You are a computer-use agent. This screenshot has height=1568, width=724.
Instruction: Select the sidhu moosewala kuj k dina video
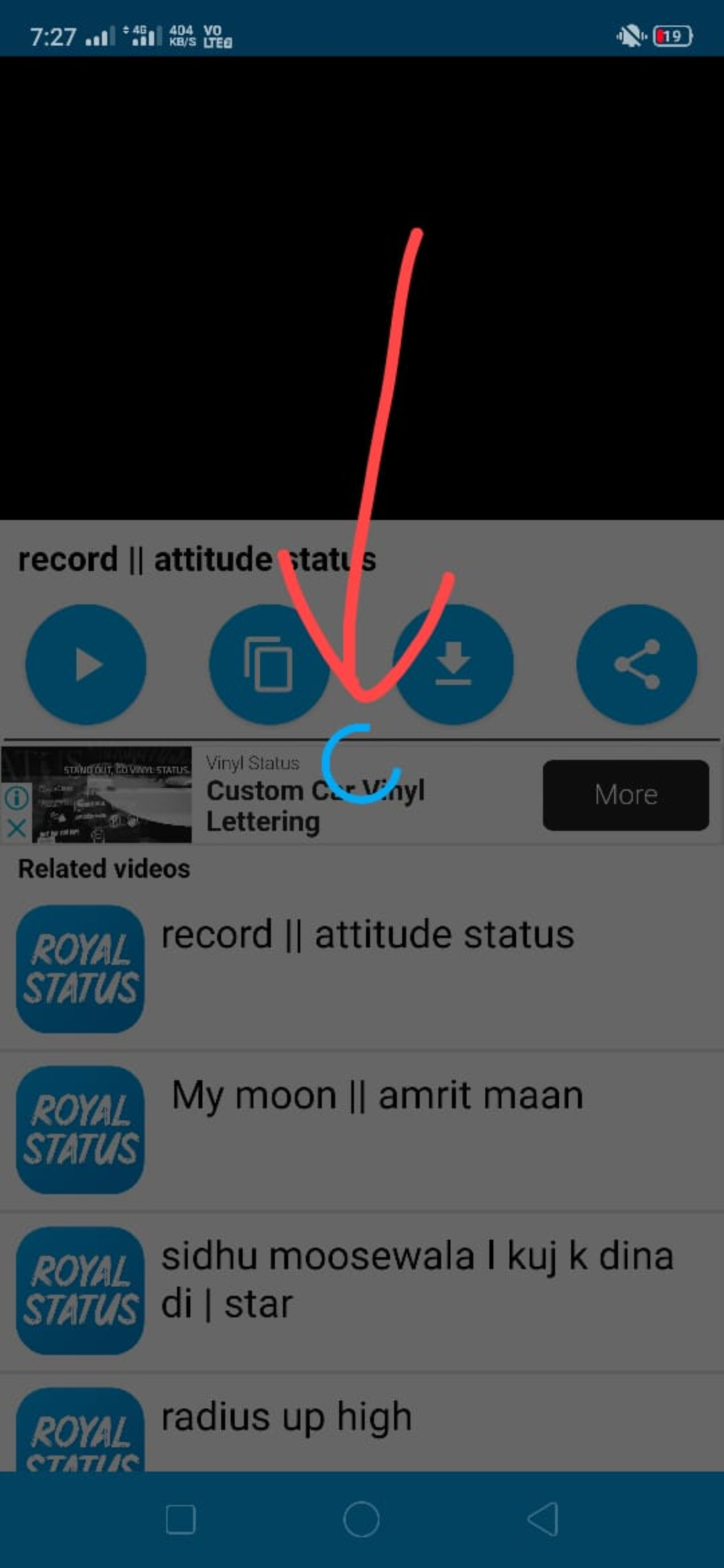(x=416, y=1279)
